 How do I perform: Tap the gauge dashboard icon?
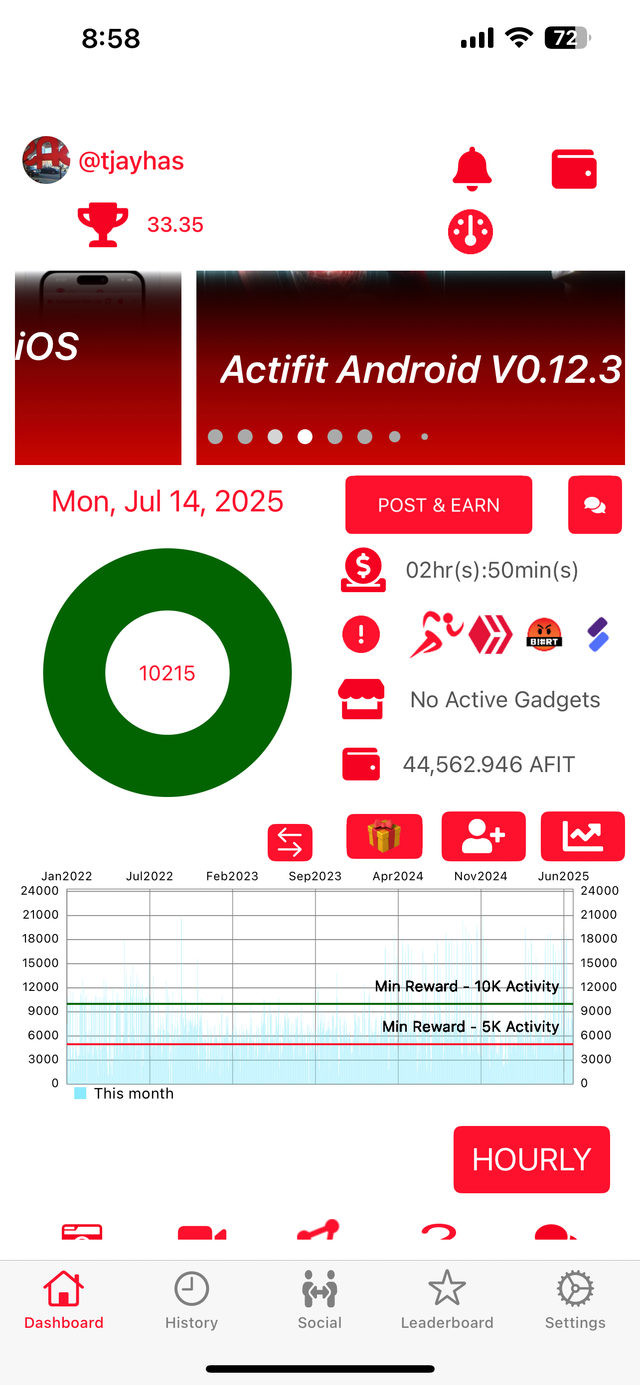[470, 231]
